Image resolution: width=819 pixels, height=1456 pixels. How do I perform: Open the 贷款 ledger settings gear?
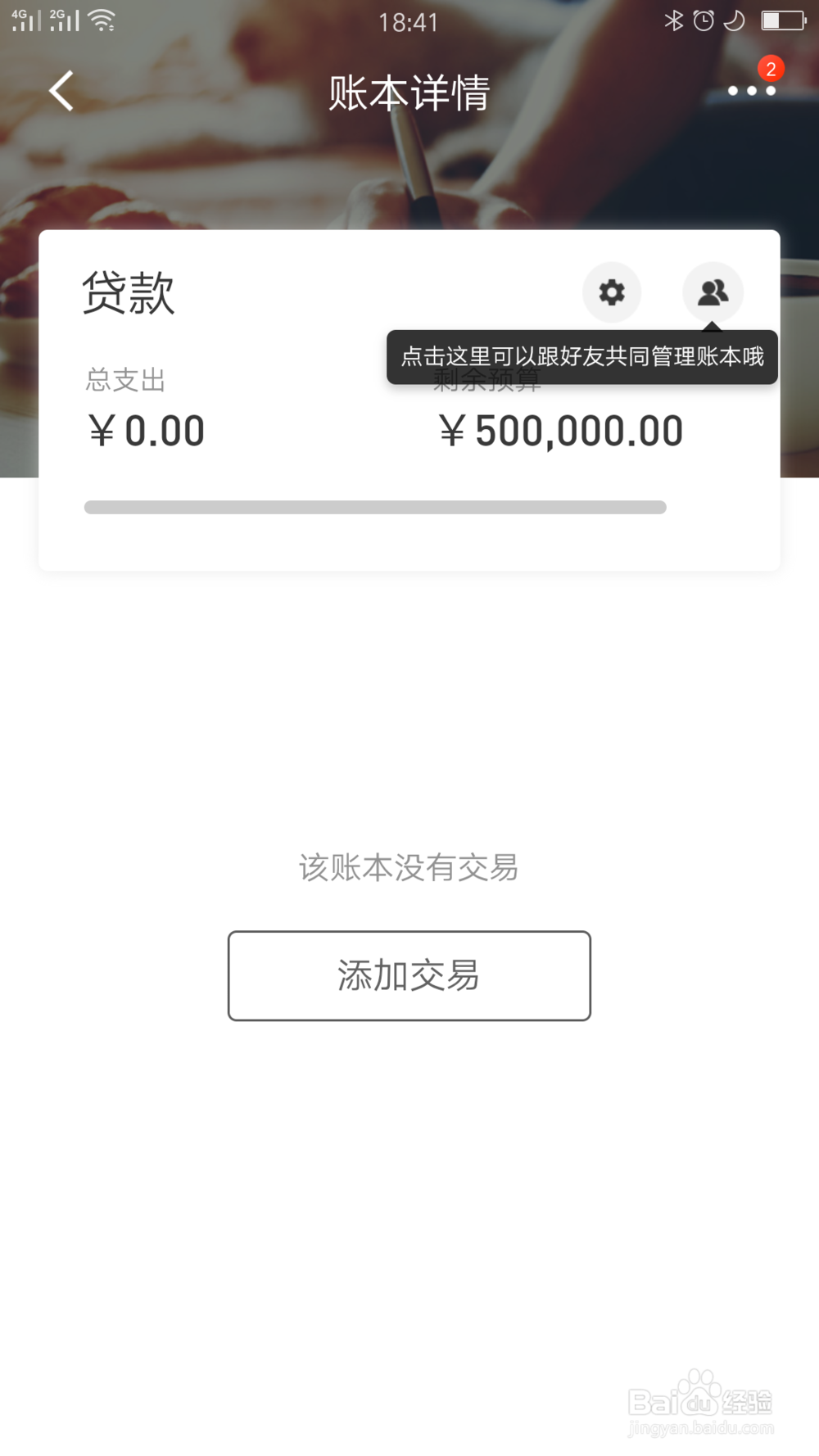click(611, 292)
